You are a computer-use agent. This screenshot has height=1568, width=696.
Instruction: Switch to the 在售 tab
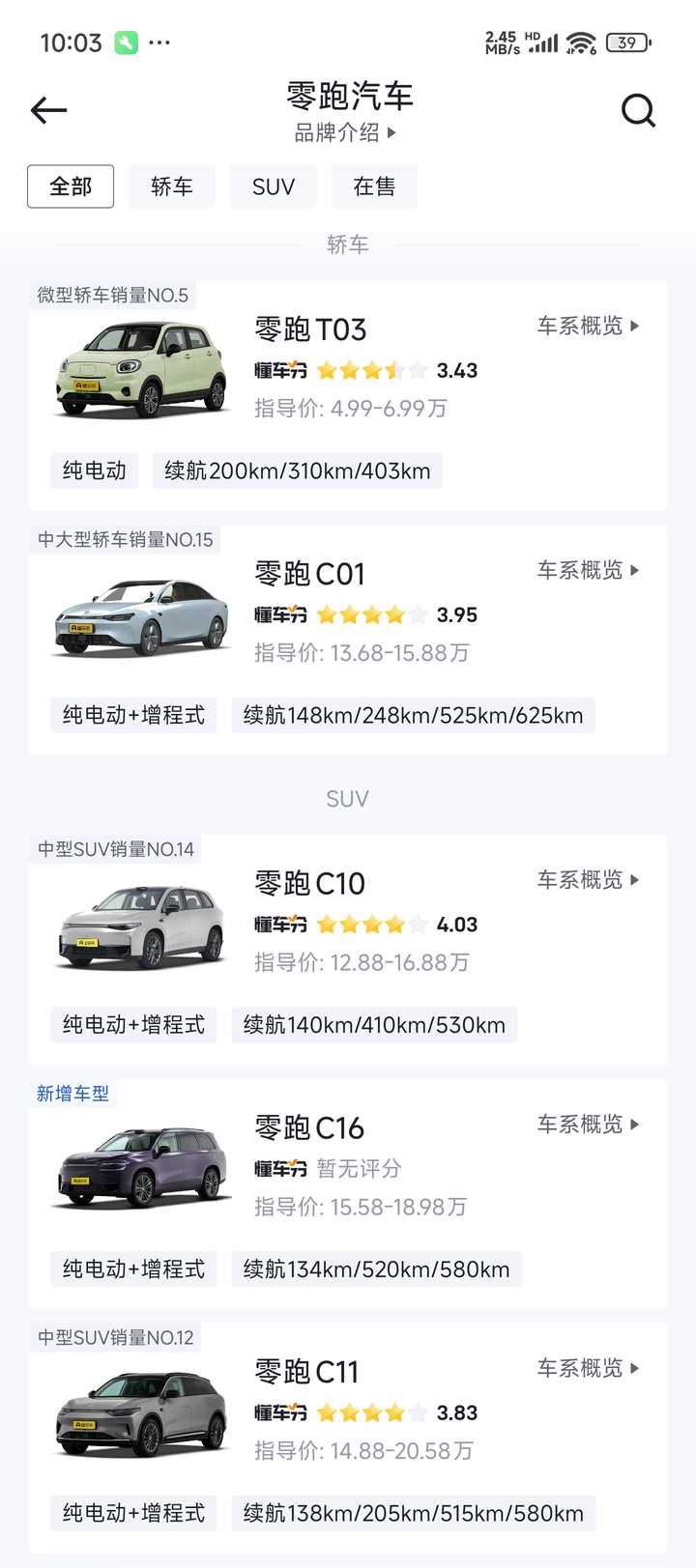point(375,186)
